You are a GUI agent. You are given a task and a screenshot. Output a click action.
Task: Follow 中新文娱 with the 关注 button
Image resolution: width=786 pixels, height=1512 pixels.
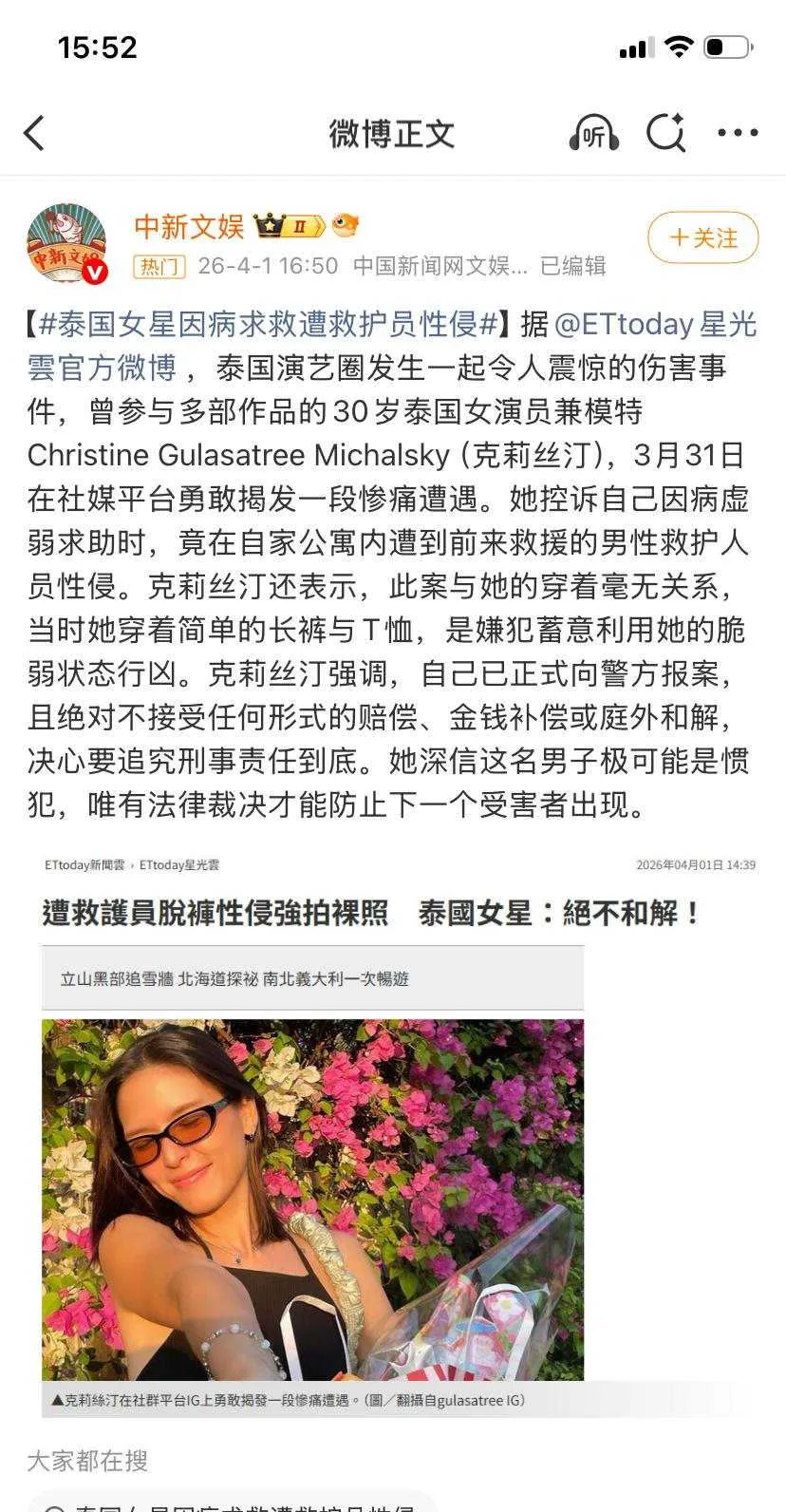[703, 237]
